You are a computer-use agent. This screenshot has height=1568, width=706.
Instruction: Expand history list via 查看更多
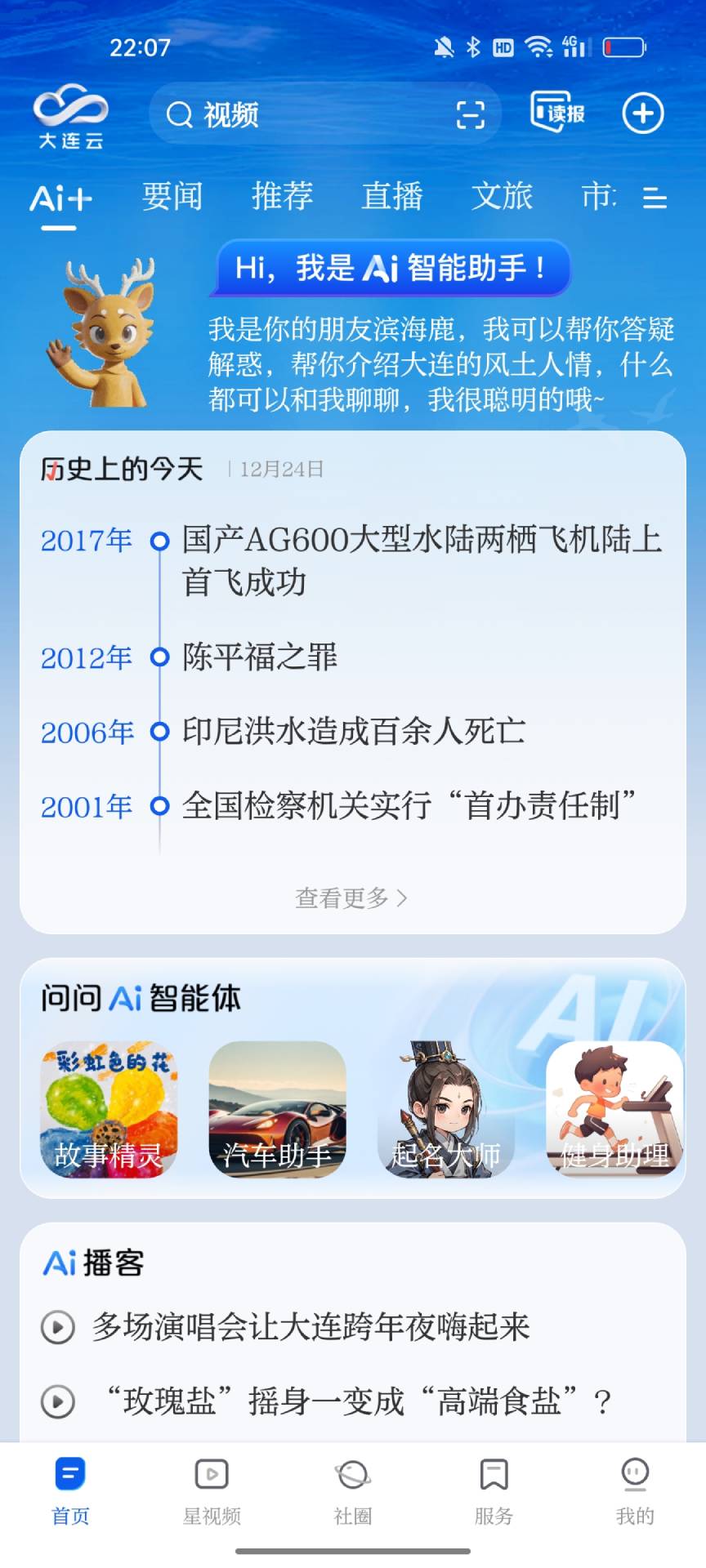350,897
